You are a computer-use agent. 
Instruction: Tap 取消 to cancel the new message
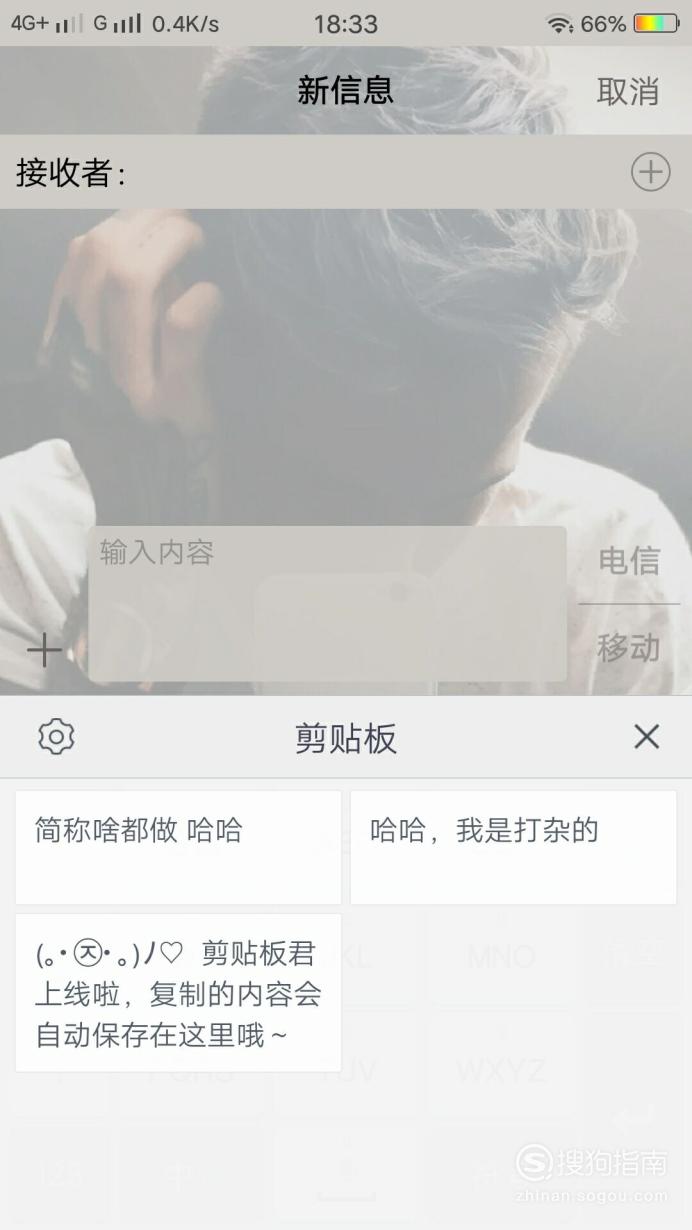[x=628, y=91]
